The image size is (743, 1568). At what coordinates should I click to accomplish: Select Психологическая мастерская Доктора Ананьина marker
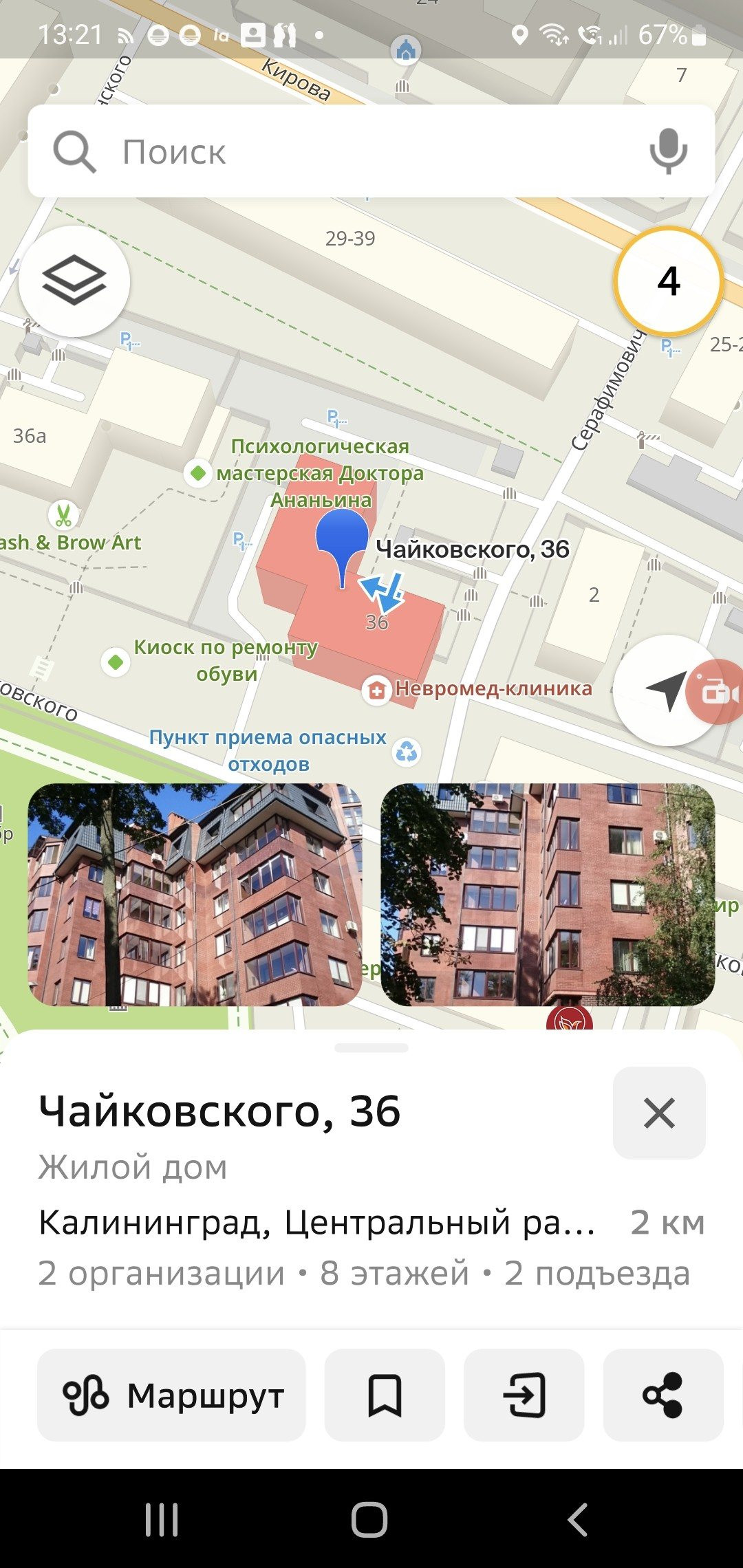[198, 473]
